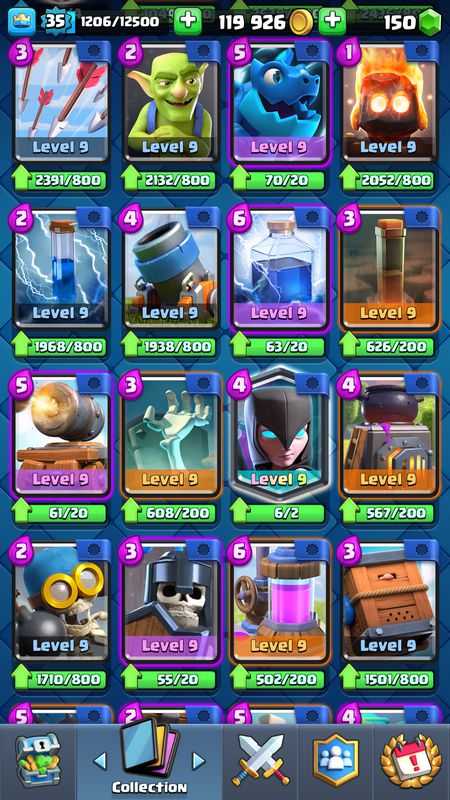This screenshot has height=800, width=450.
Task: Tap the plus button beside experience points
Action: (x=188, y=21)
